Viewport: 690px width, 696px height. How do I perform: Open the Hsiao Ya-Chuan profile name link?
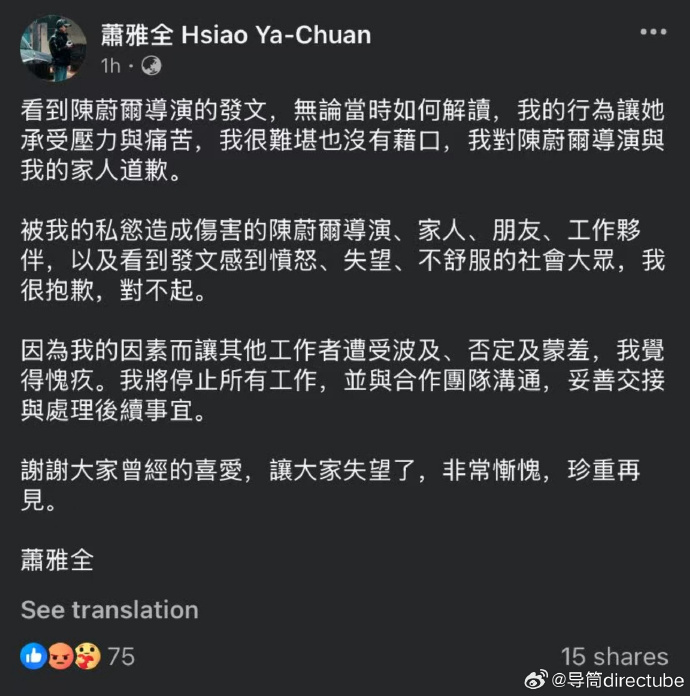(236, 35)
